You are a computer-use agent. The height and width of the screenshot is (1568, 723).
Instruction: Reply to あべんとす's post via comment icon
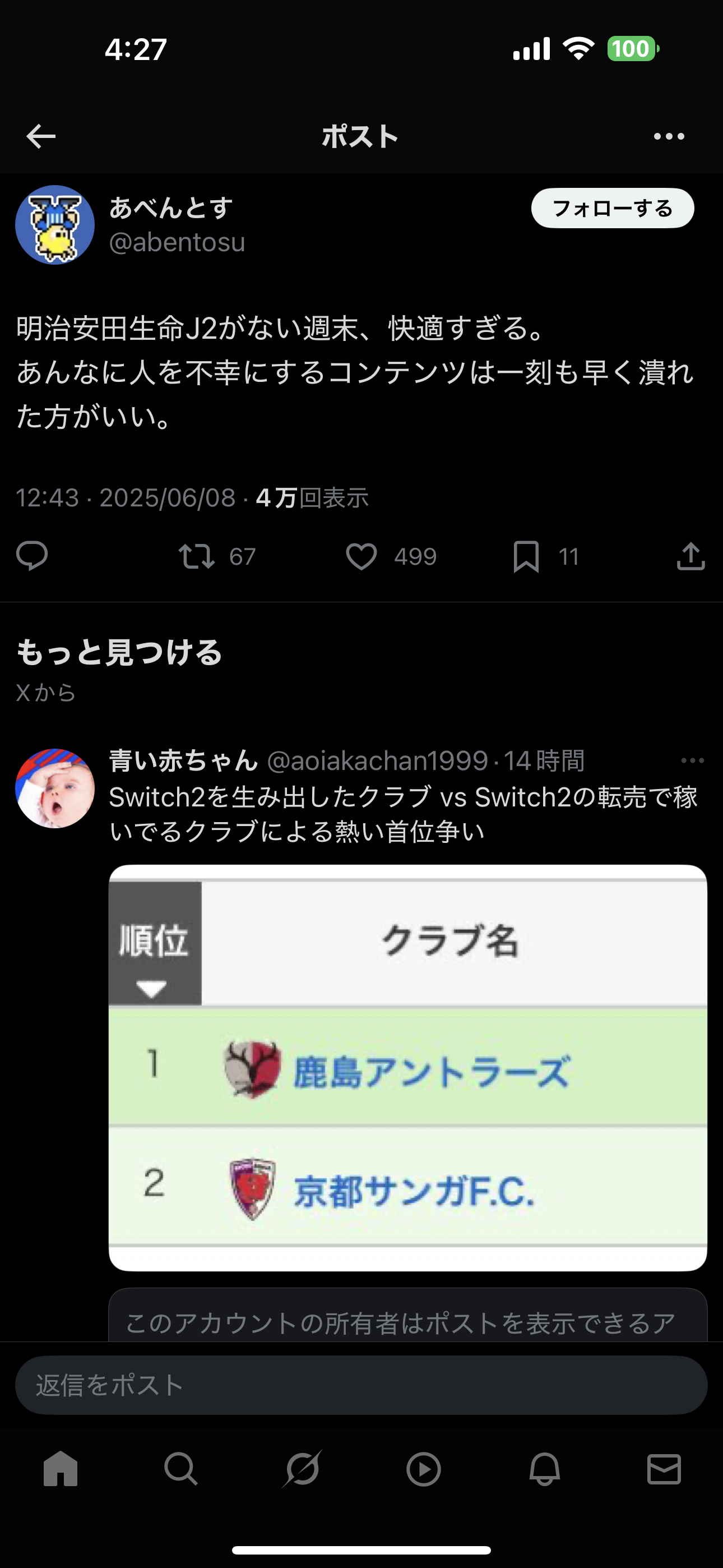[x=31, y=556]
